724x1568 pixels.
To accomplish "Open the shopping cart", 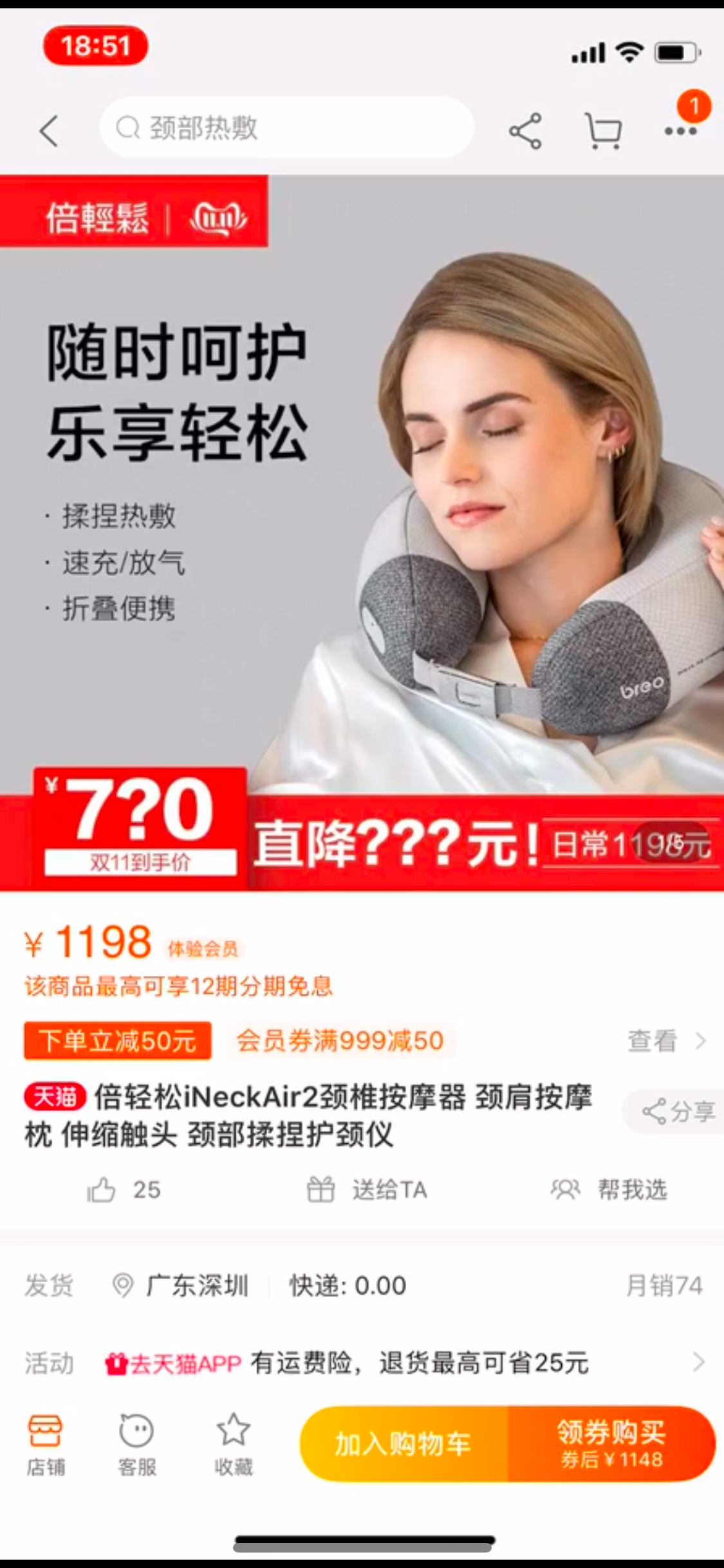I will [603, 131].
